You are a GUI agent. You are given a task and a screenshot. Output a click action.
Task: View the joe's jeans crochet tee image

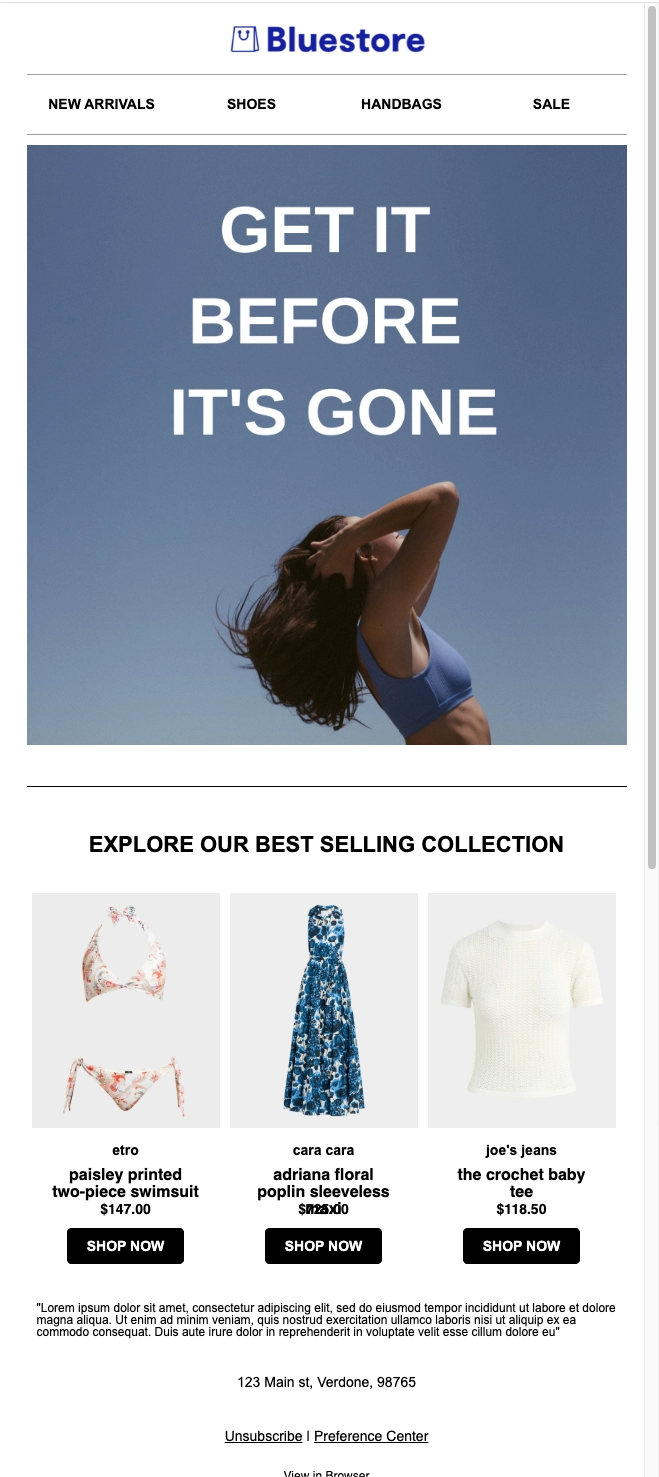(x=522, y=1010)
